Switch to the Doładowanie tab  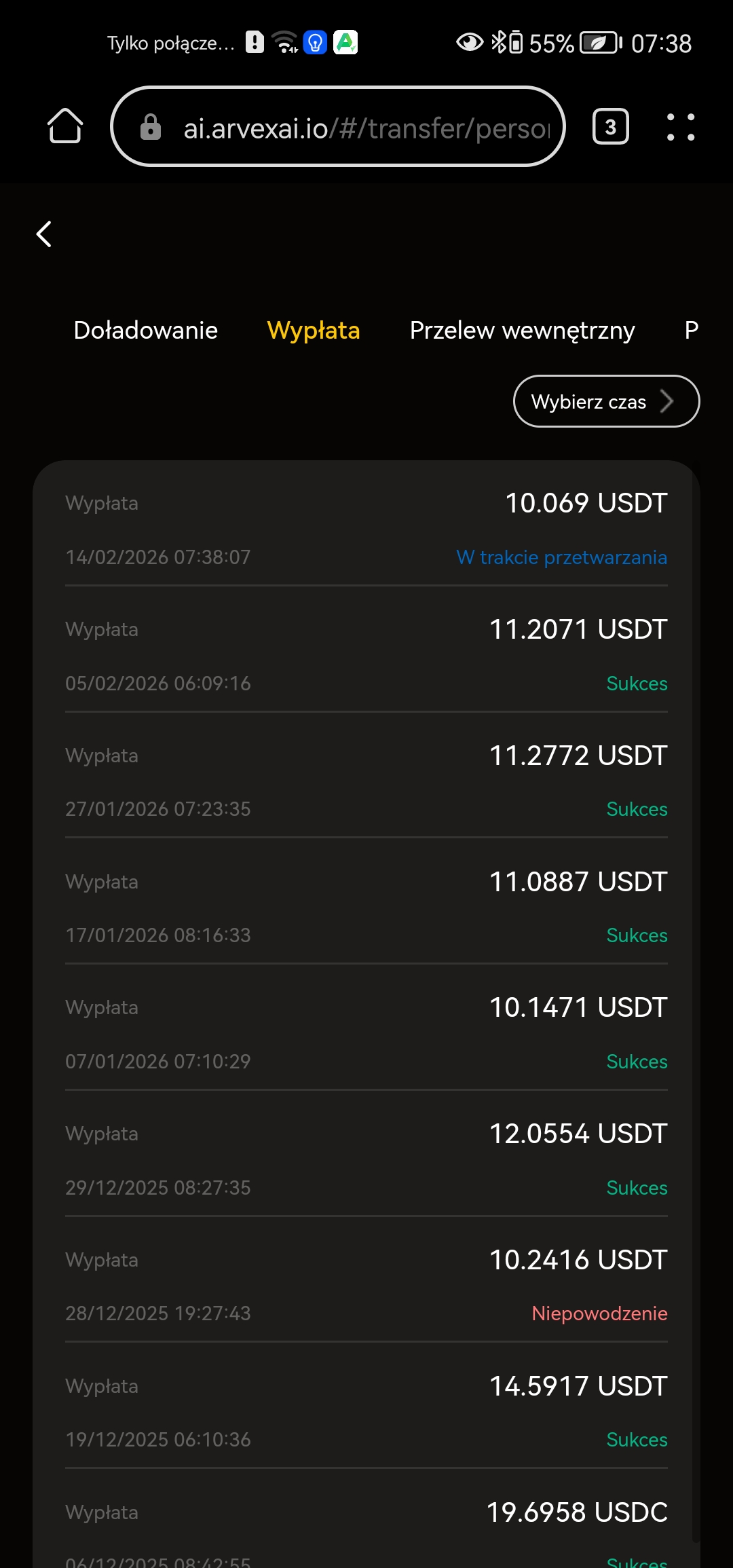145,331
